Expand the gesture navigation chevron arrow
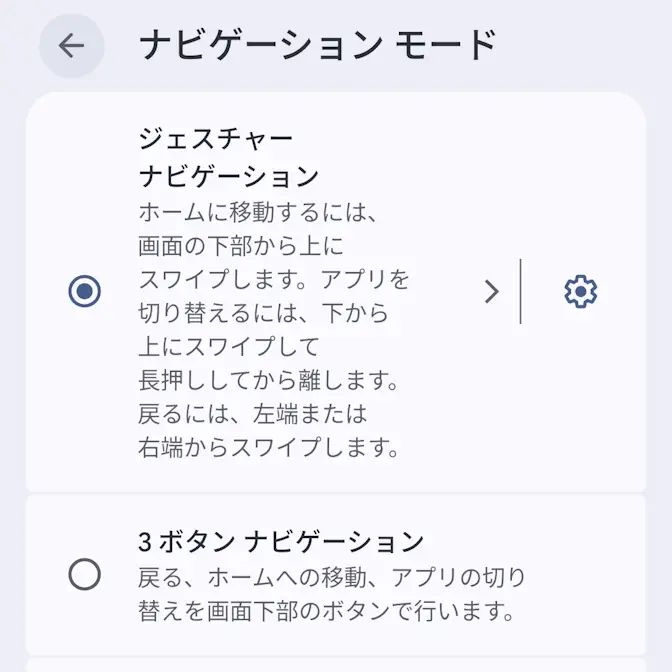Image resolution: width=672 pixels, height=672 pixels. click(x=491, y=292)
